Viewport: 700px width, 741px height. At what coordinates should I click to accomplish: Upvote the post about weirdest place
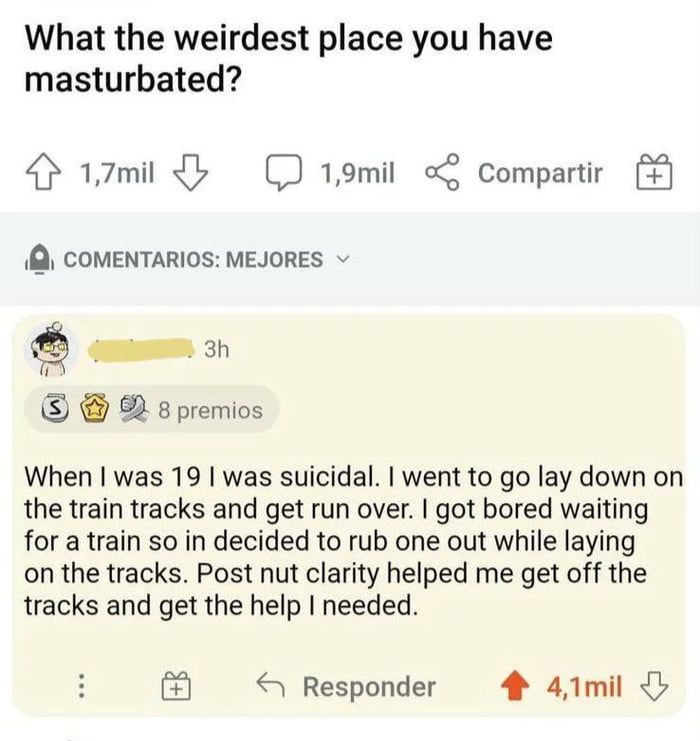[41, 173]
